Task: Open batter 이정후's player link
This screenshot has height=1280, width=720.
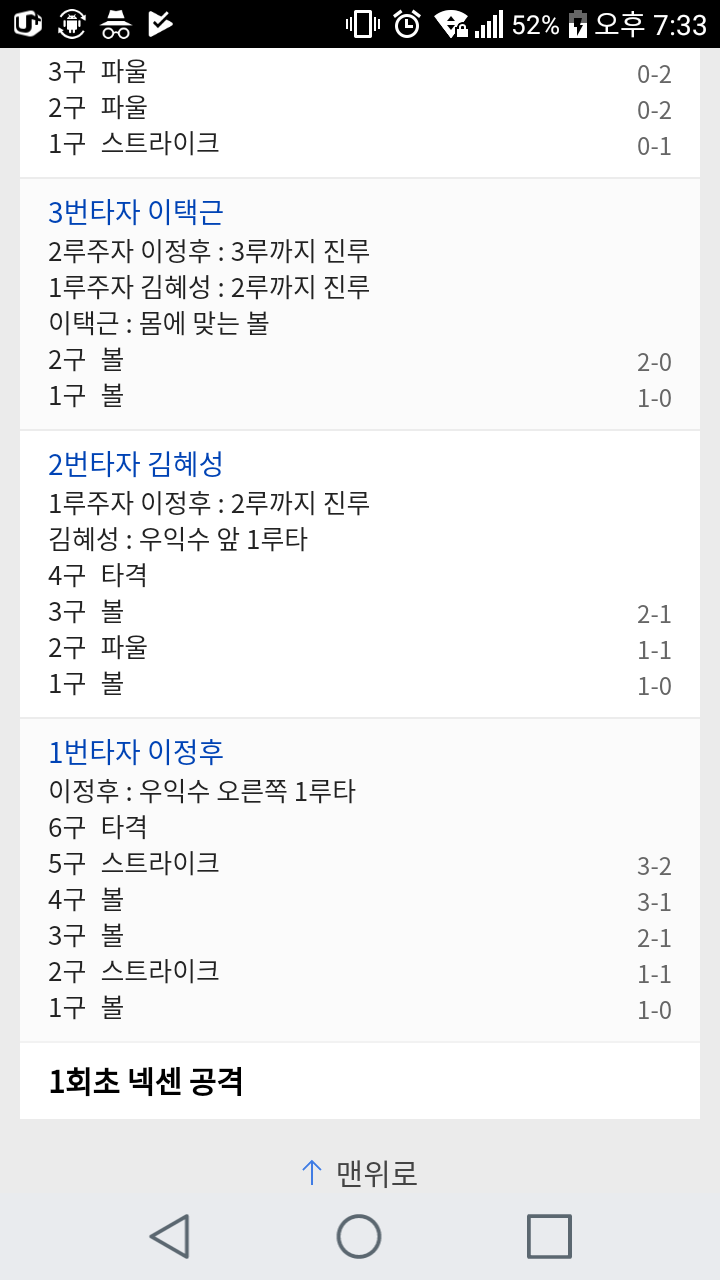Action: [136, 751]
